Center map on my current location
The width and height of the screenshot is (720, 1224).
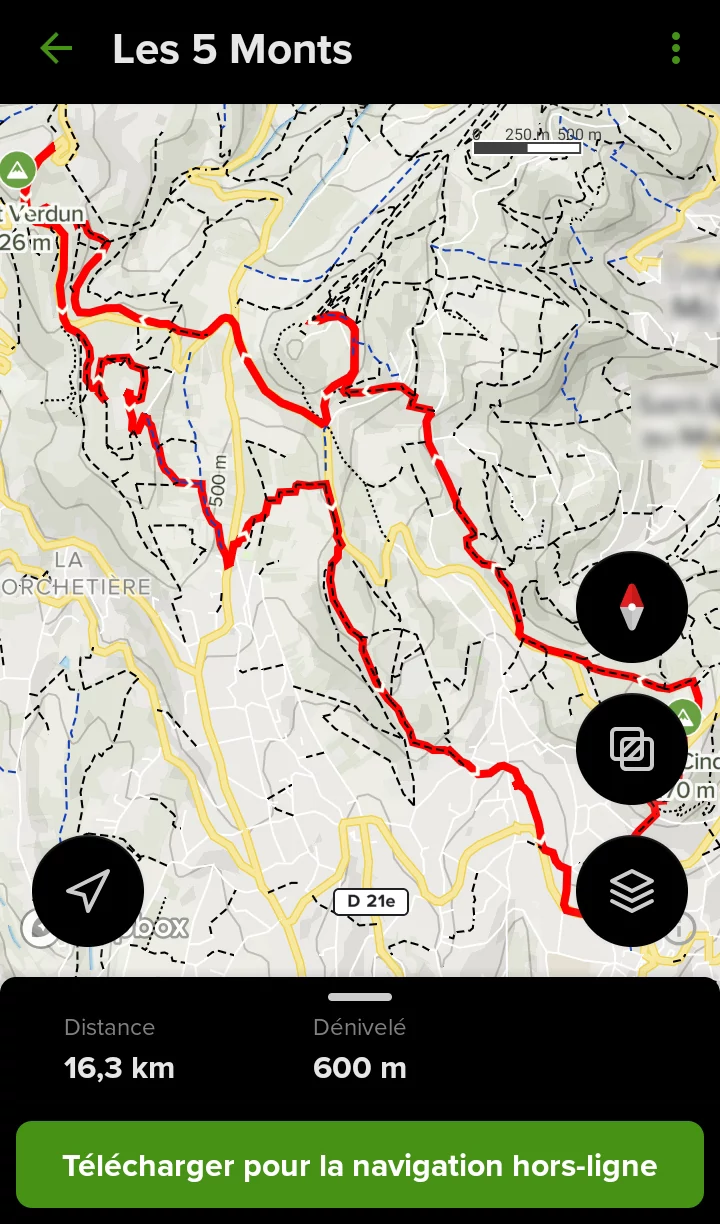pyautogui.click(x=88, y=891)
